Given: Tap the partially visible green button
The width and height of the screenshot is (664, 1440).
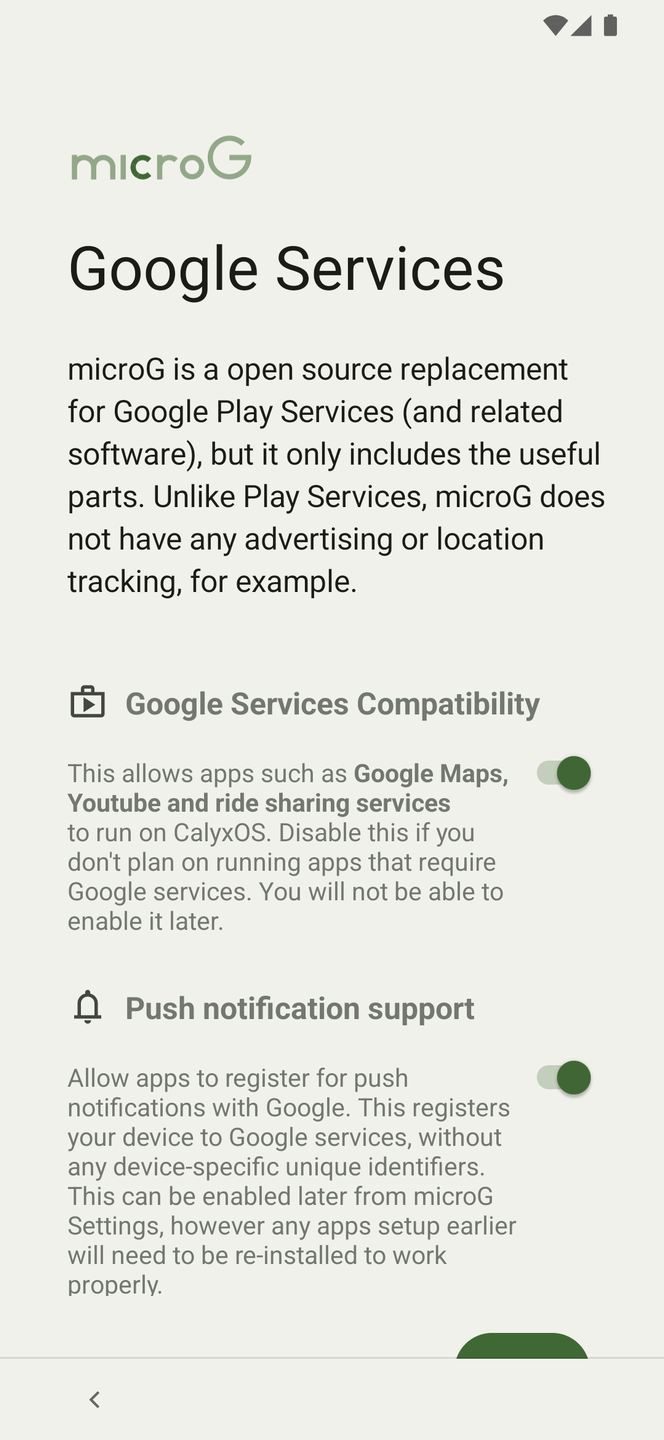Looking at the screenshot, I should coord(522,1346).
